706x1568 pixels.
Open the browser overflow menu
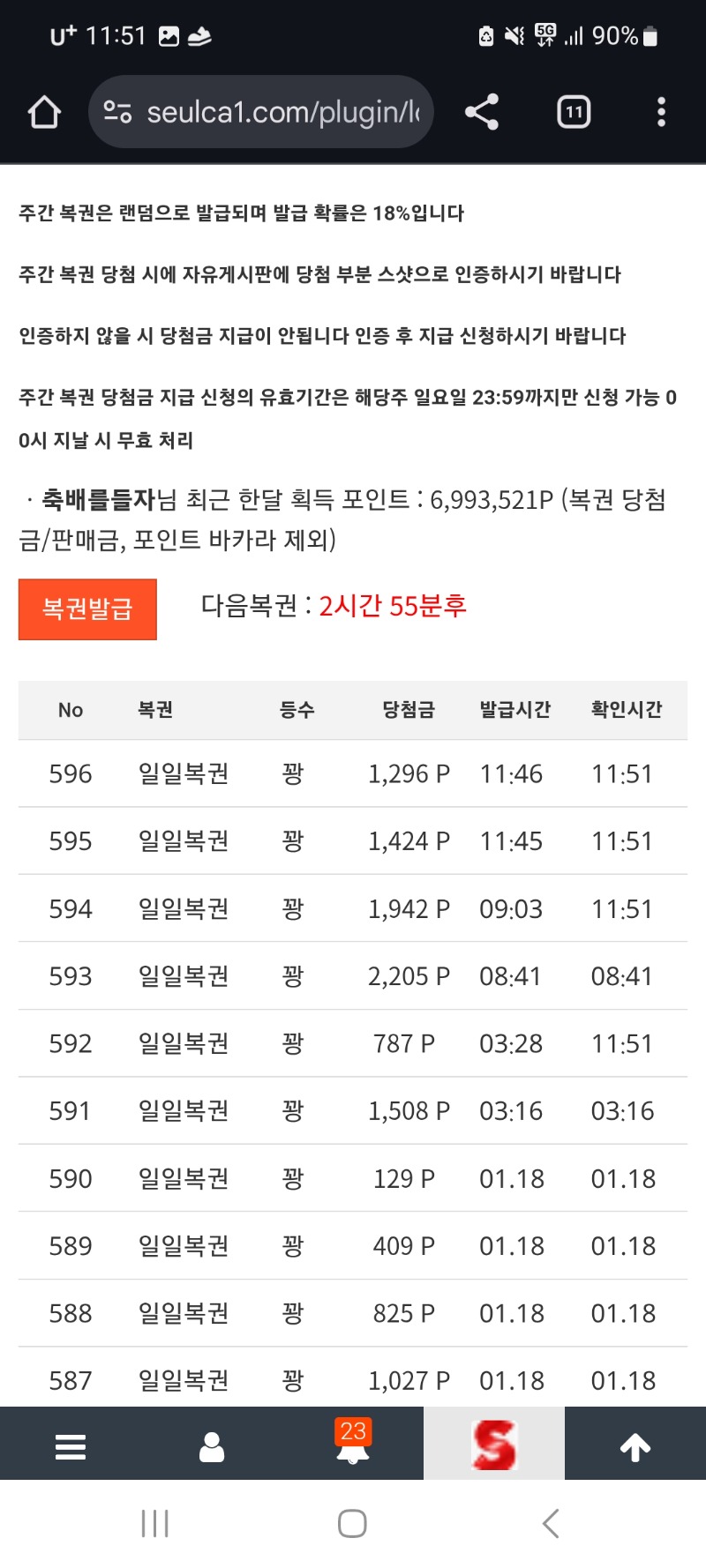pyautogui.click(x=661, y=112)
